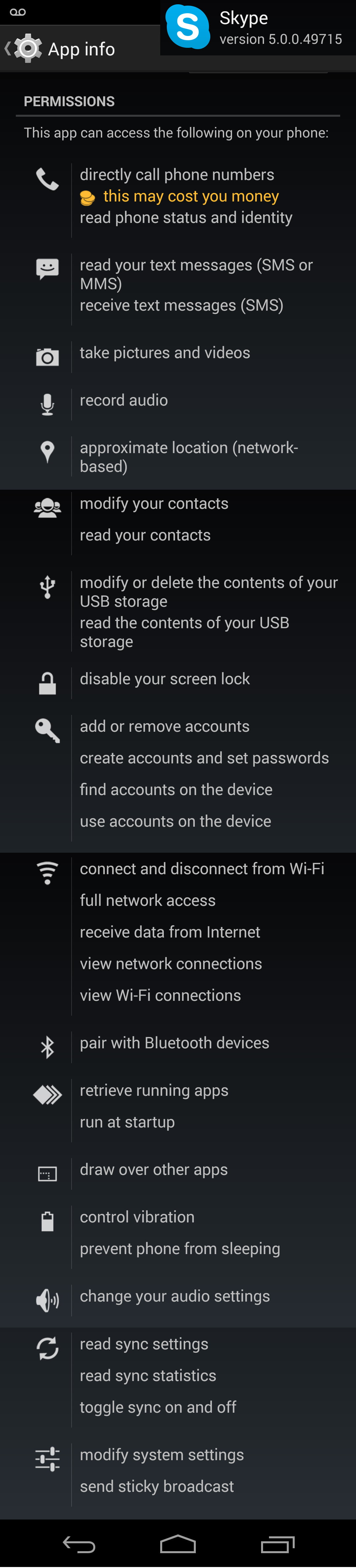
Task: Open 'record audio' permission details
Action: pyautogui.click(x=124, y=401)
